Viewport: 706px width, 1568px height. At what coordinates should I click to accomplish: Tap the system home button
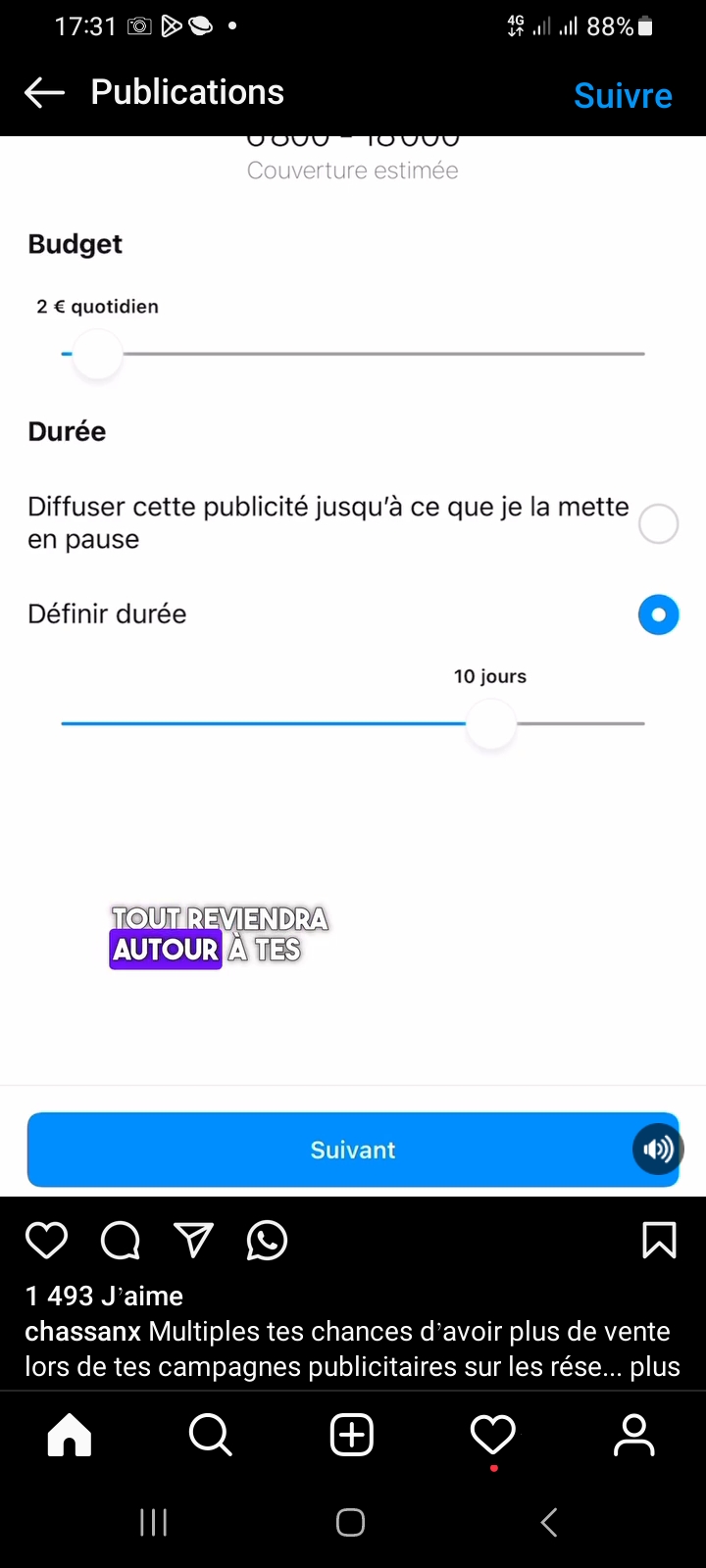pyautogui.click(x=351, y=1522)
